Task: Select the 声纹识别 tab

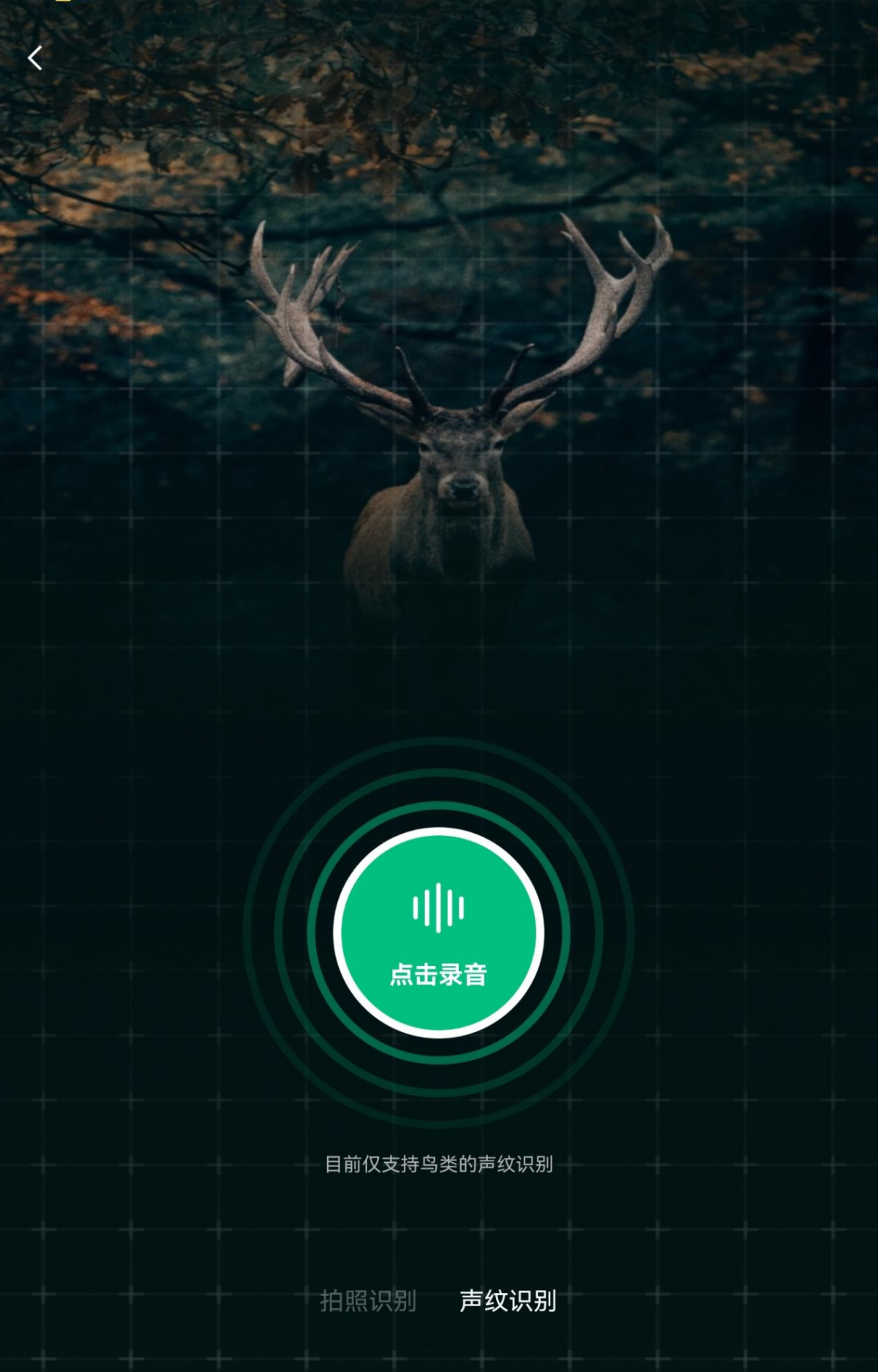Action: [x=508, y=1301]
